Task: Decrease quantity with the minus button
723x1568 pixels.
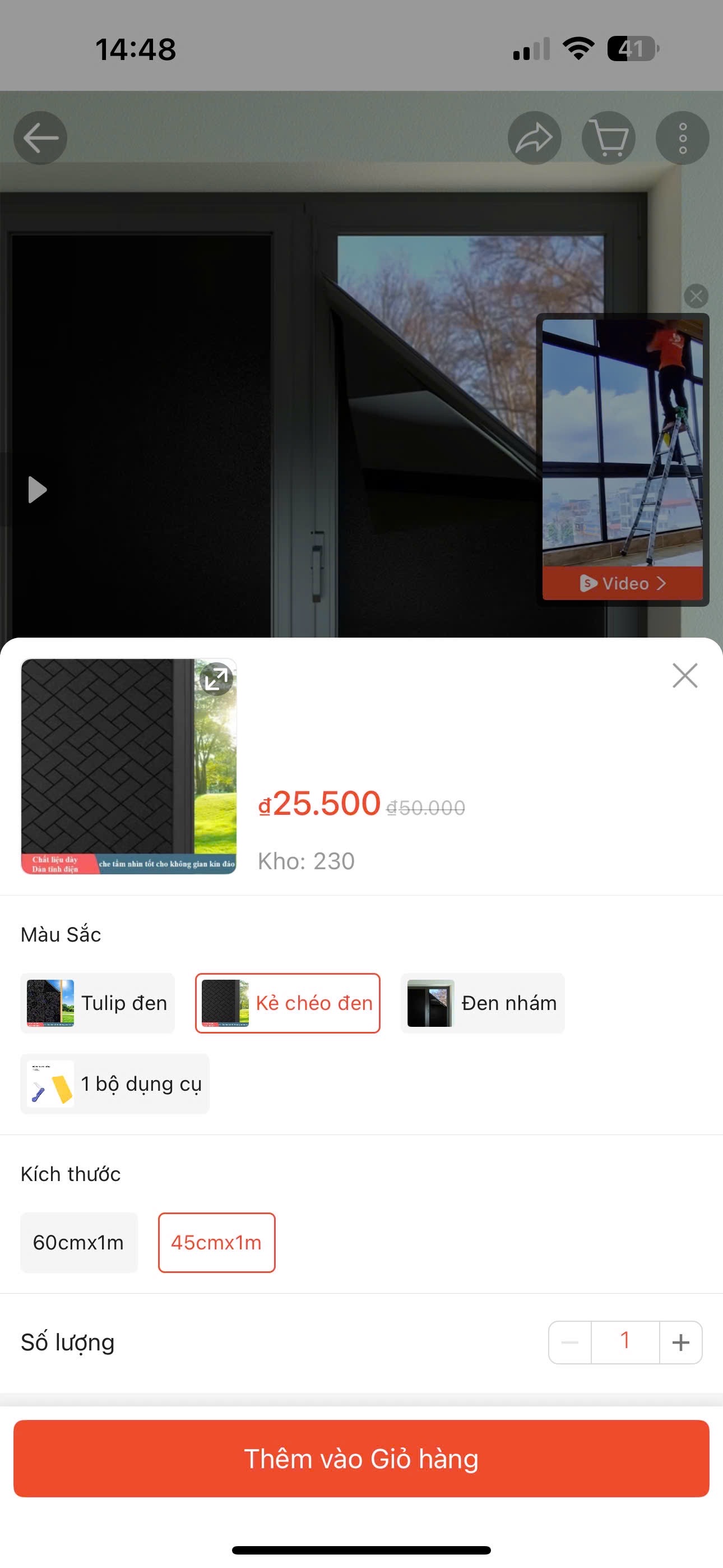Action: [x=569, y=1342]
